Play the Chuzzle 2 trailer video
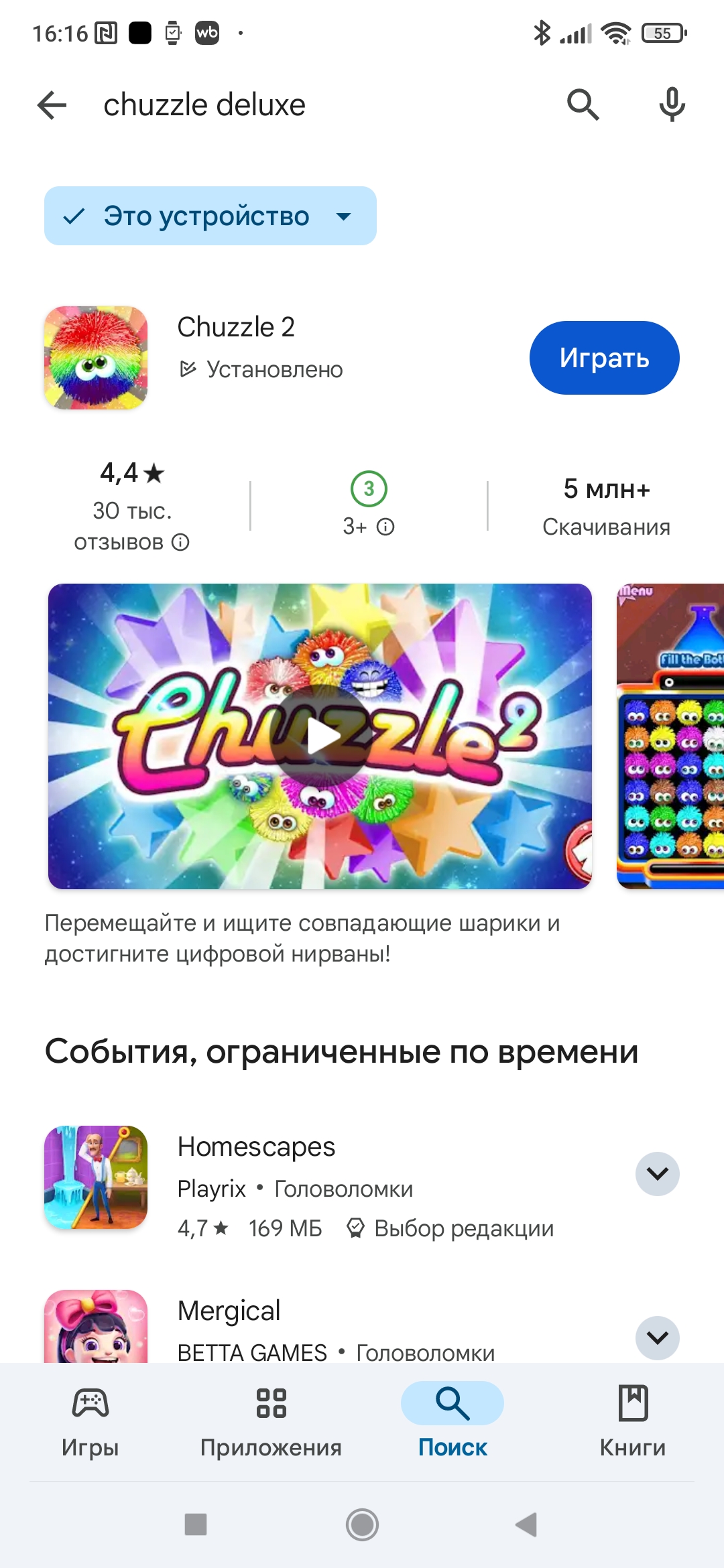724x1568 pixels. (321, 736)
